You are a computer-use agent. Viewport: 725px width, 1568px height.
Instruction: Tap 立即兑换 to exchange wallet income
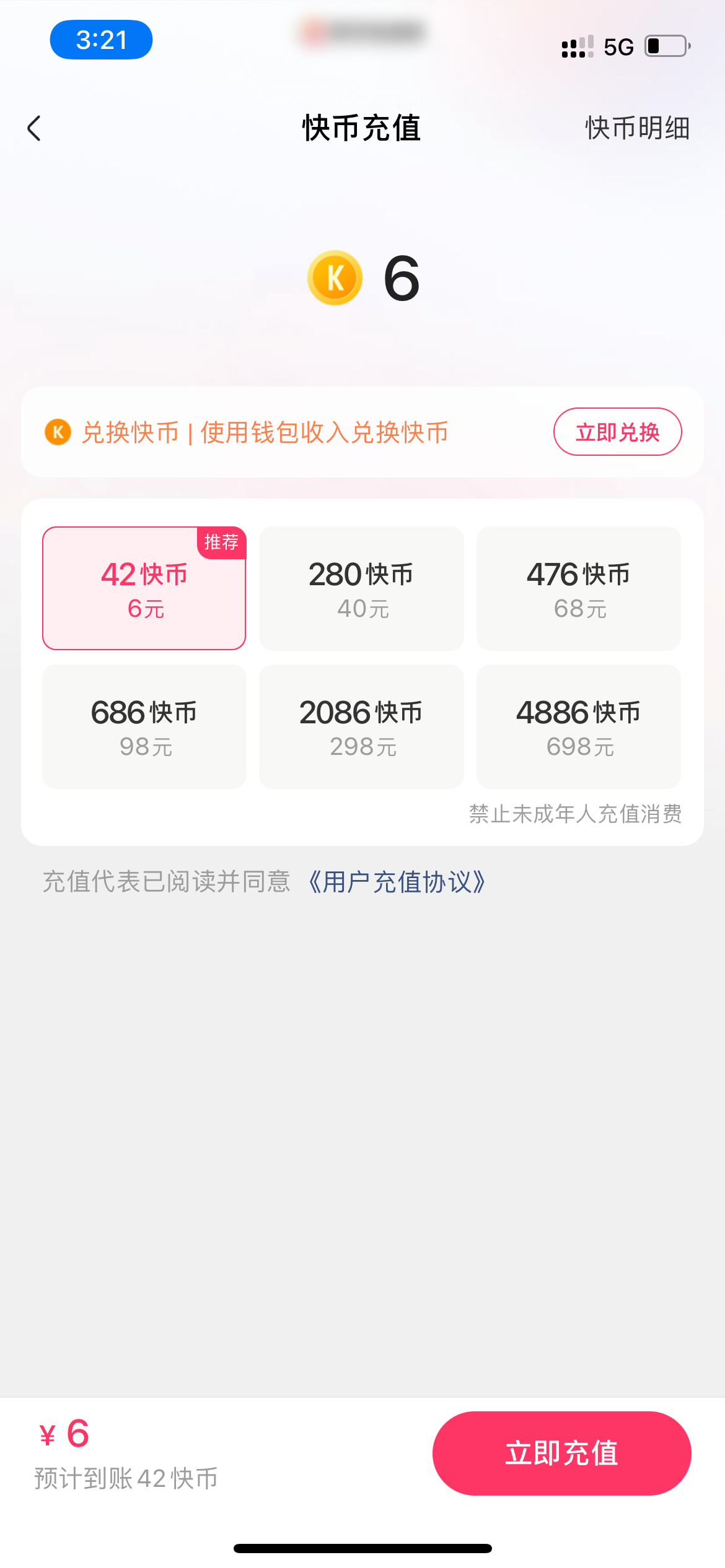click(x=617, y=432)
